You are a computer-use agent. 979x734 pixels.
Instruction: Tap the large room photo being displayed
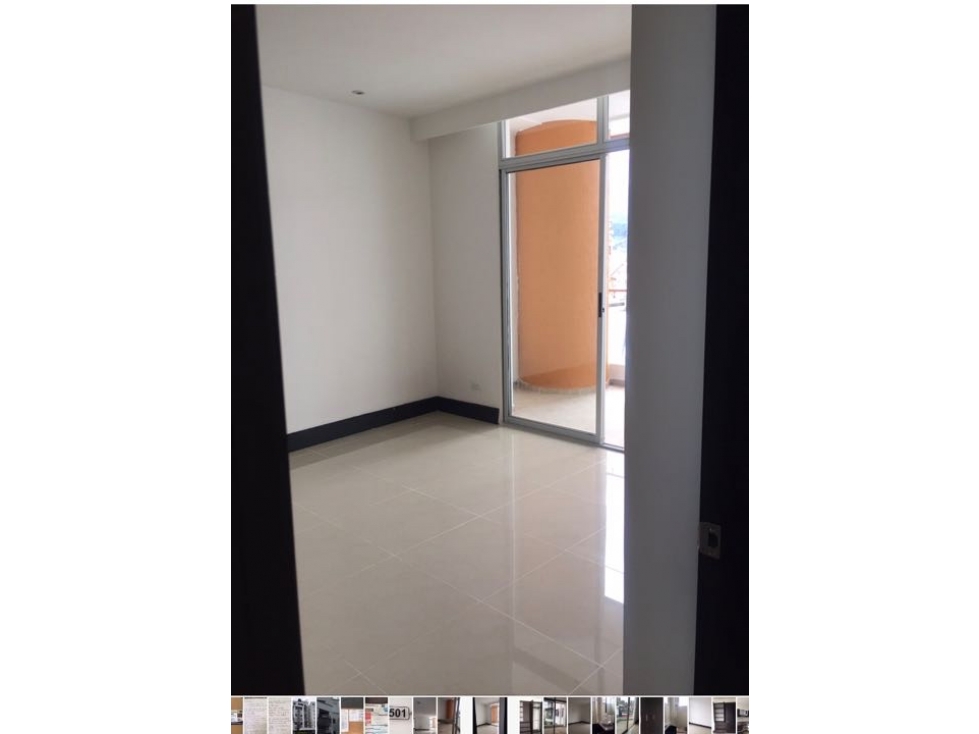click(x=489, y=349)
